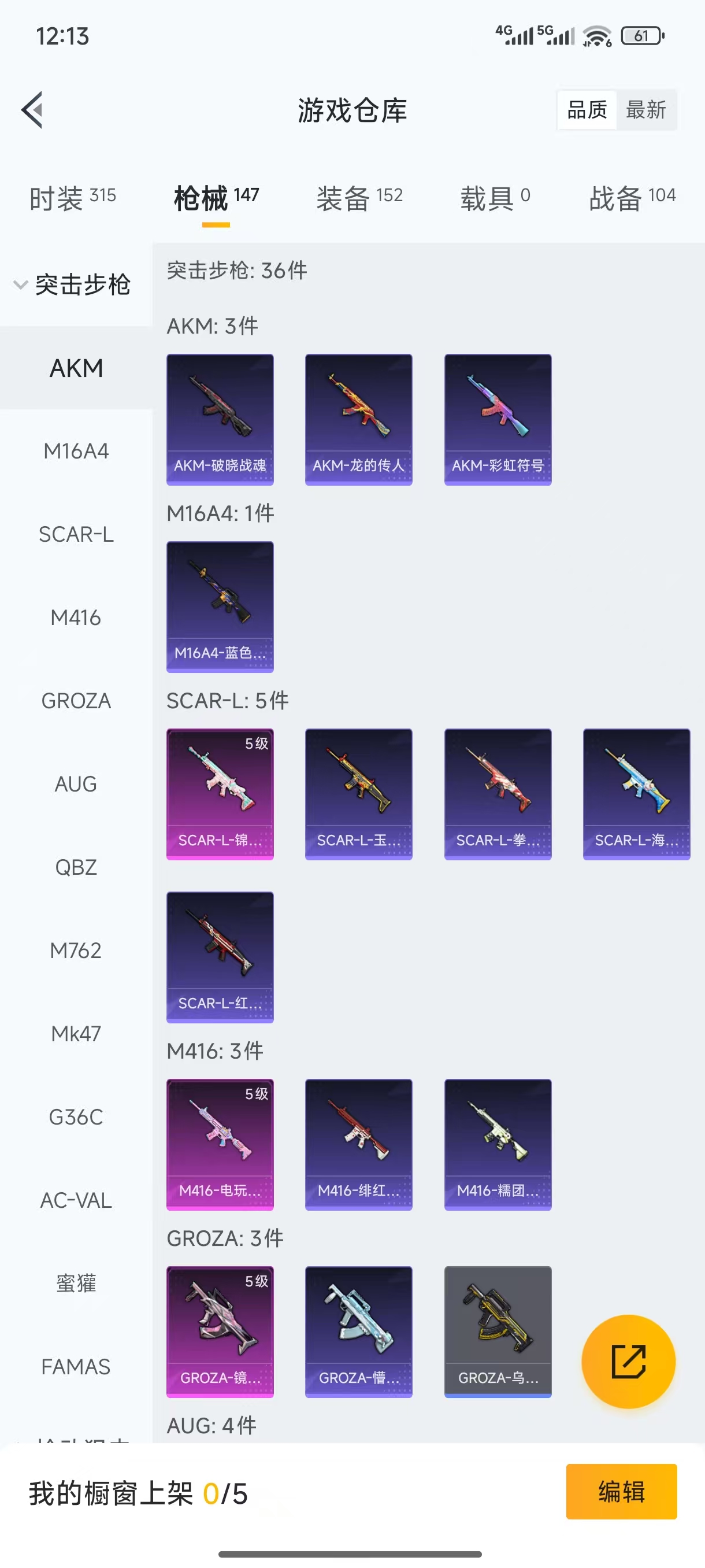Viewport: 705px width, 1568px height.
Task: Select M416 in the sidebar
Action: point(76,618)
